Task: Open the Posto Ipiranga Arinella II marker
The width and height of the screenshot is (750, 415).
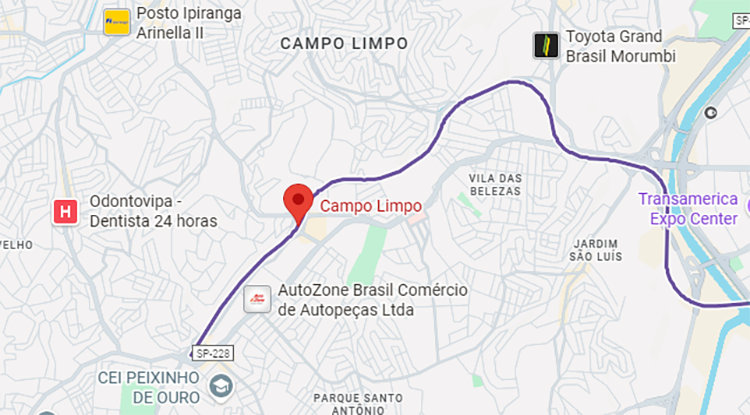Action: coord(117,21)
